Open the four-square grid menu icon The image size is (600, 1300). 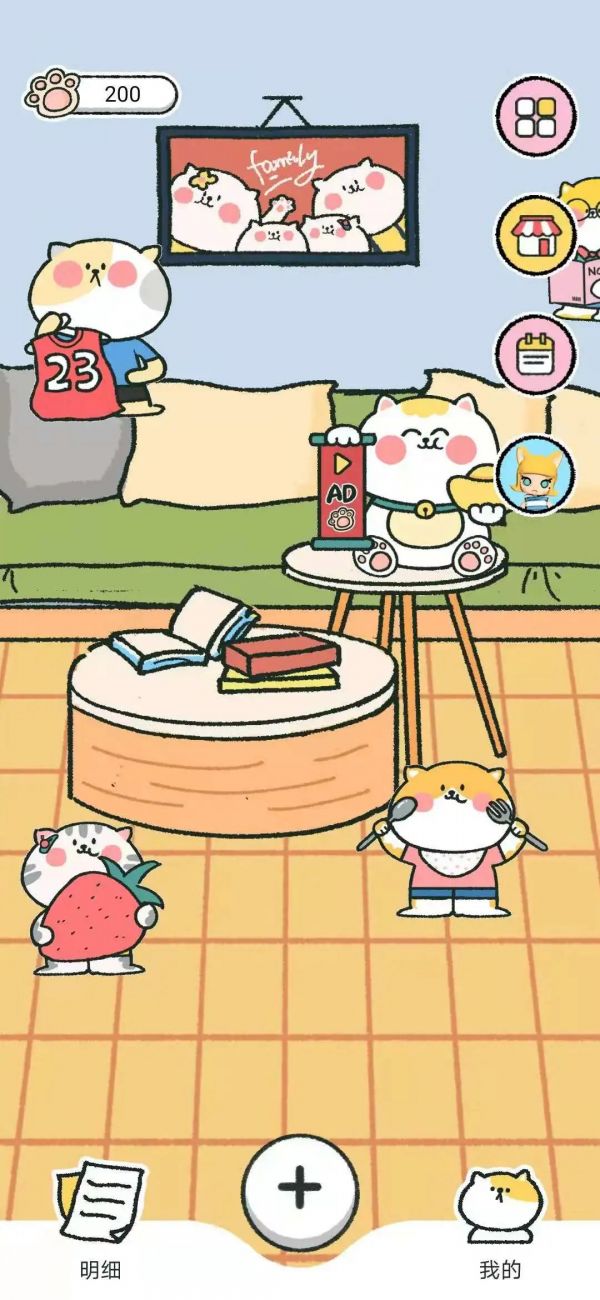535,116
